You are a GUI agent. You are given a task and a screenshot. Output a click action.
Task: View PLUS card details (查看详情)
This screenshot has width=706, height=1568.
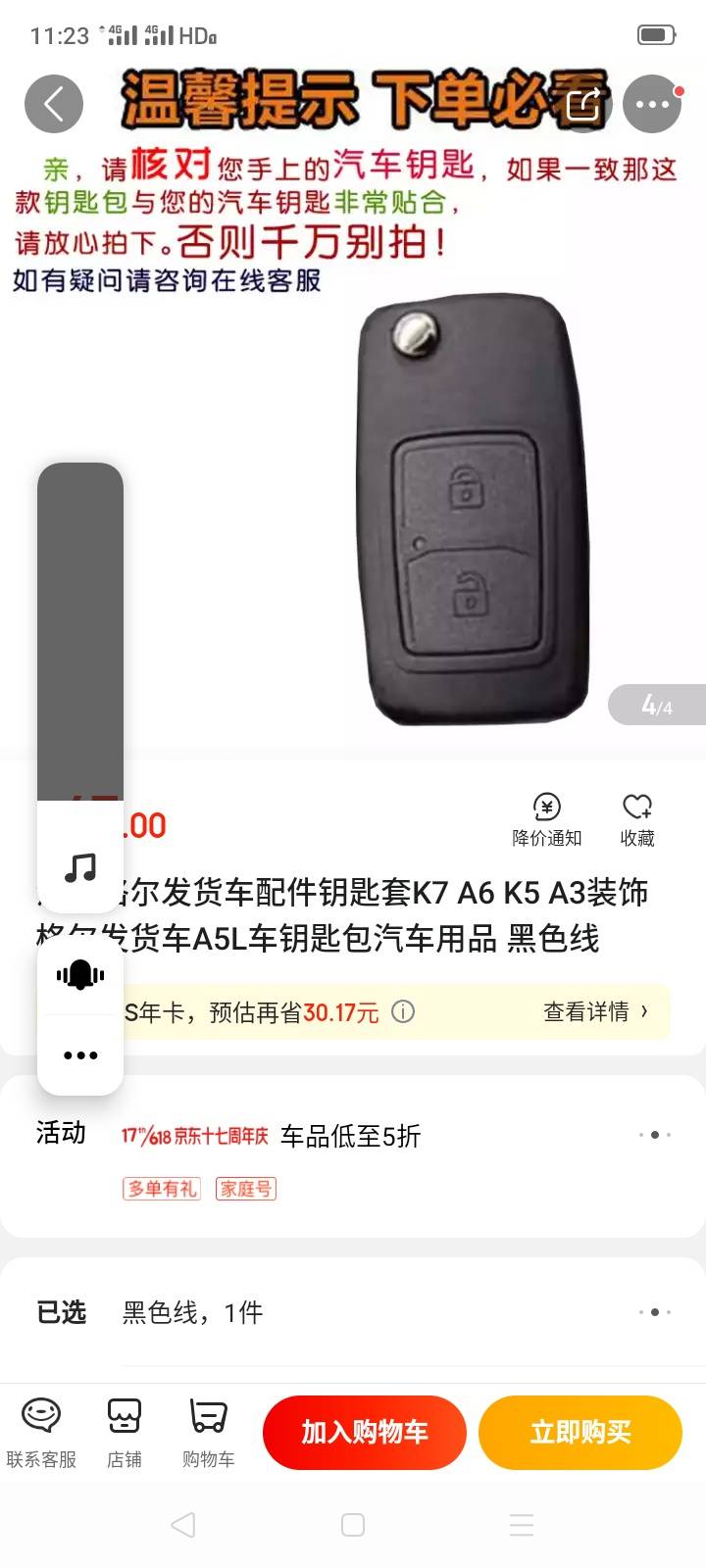coord(595,1011)
